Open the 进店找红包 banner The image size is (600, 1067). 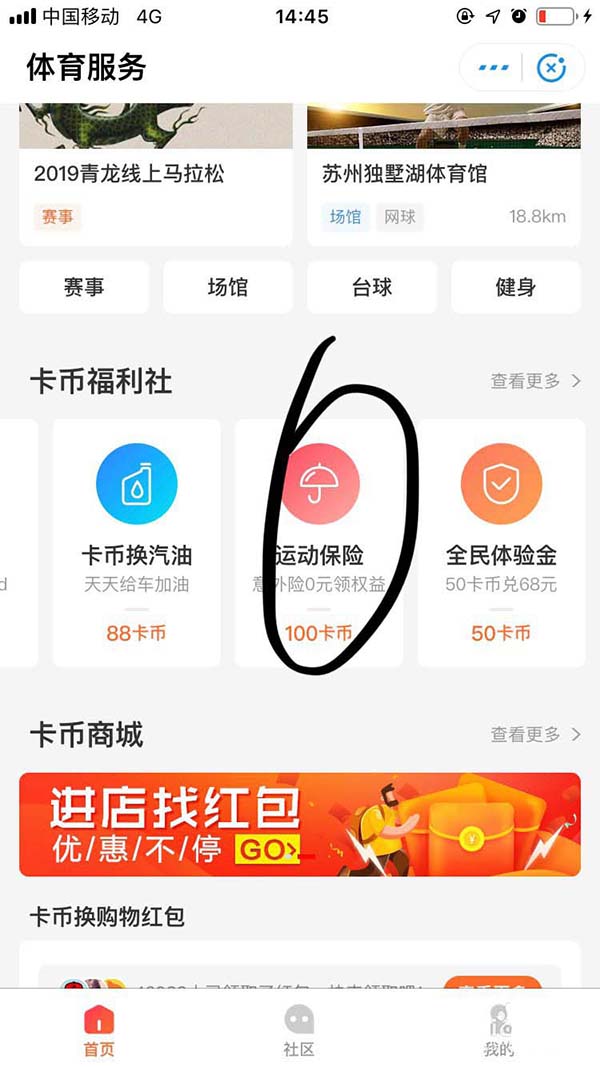click(x=300, y=825)
